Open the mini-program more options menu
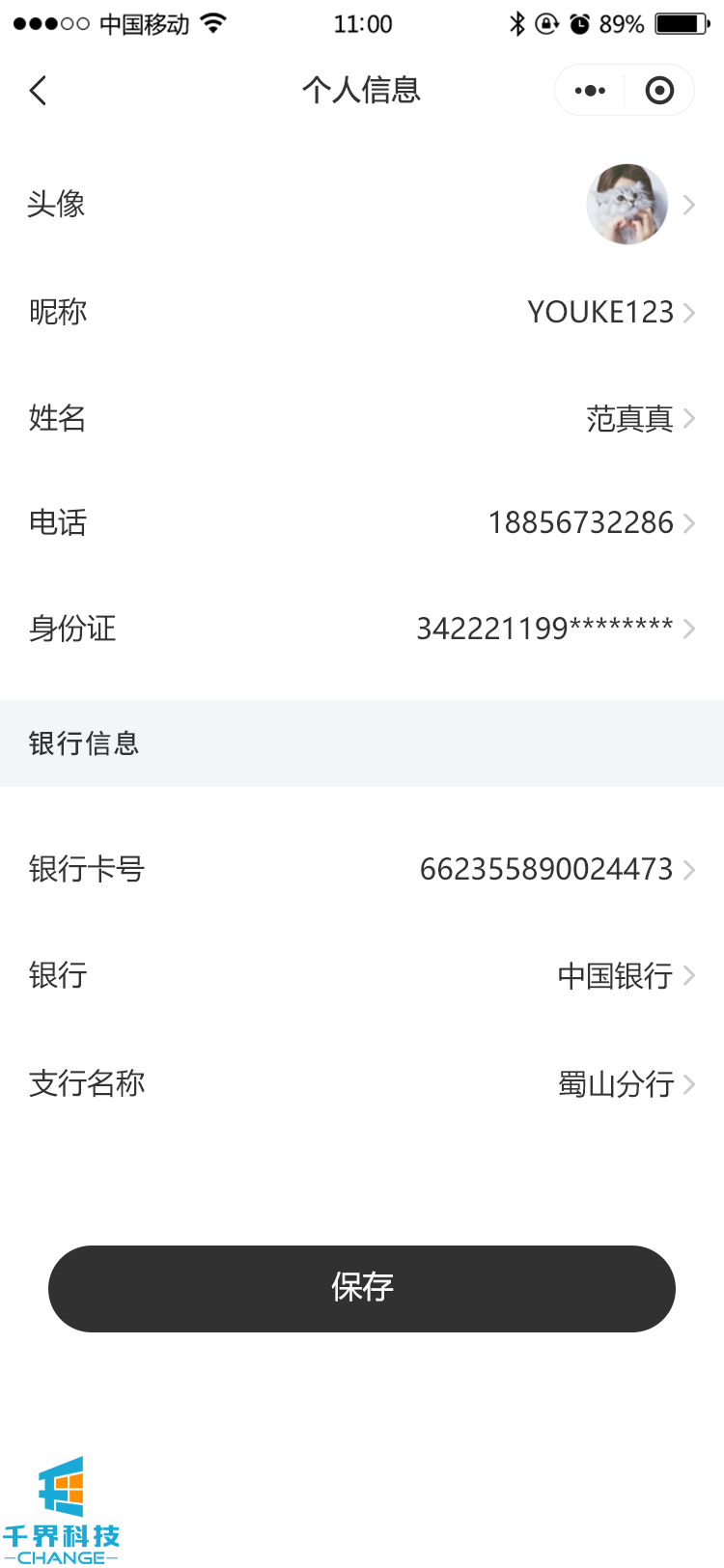 tap(590, 91)
